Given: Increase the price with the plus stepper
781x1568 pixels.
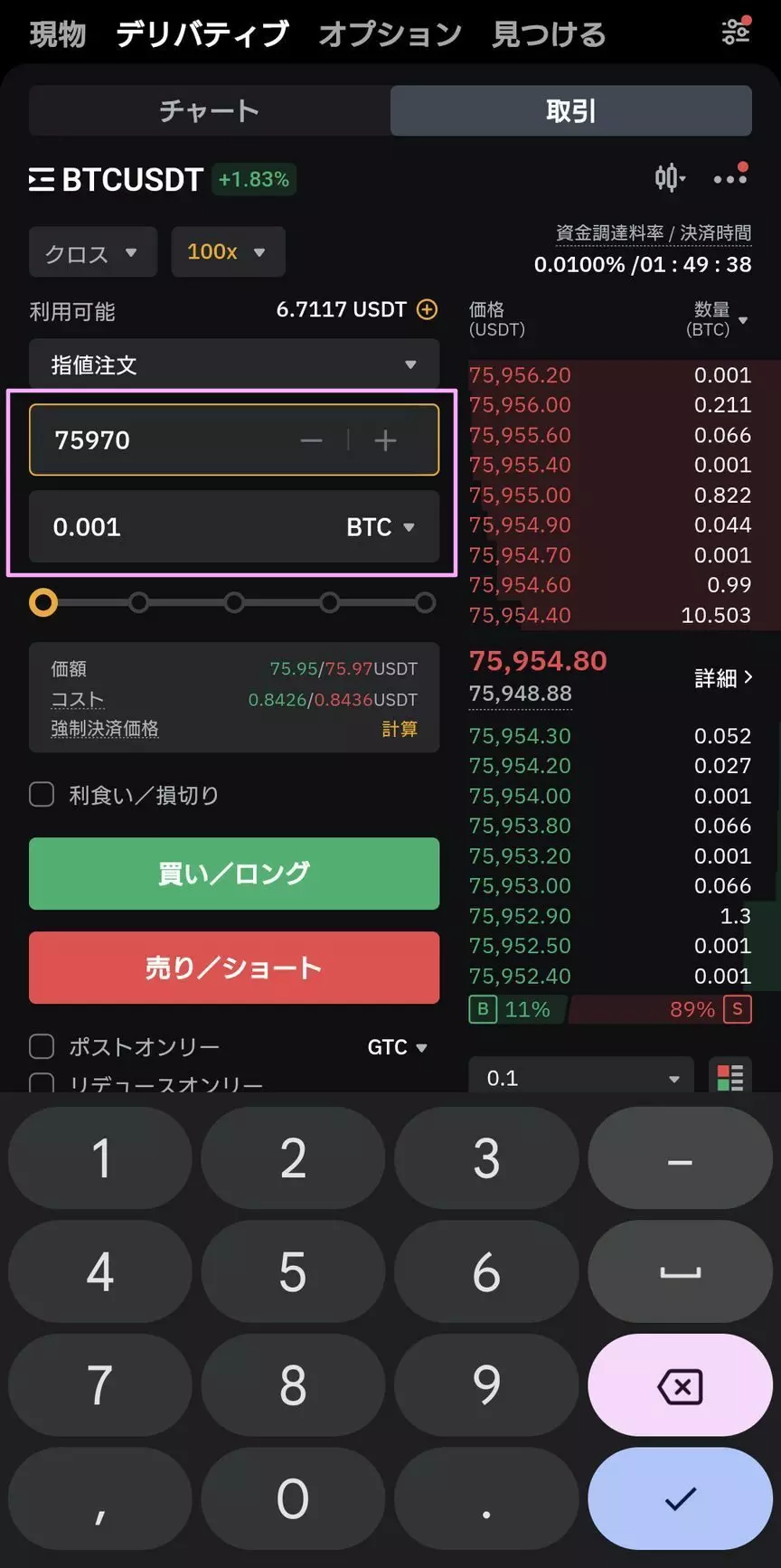Looking at the screenshot, I should coord(385,440).
